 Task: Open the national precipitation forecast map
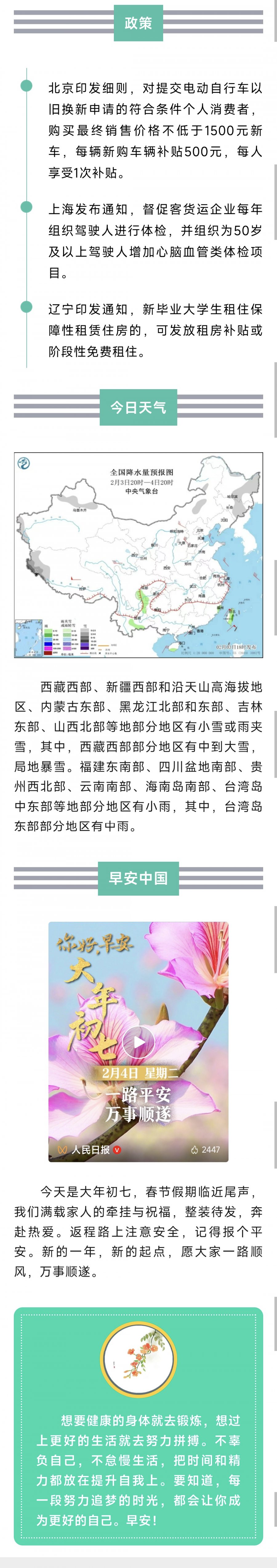click(x=138, y=554)
